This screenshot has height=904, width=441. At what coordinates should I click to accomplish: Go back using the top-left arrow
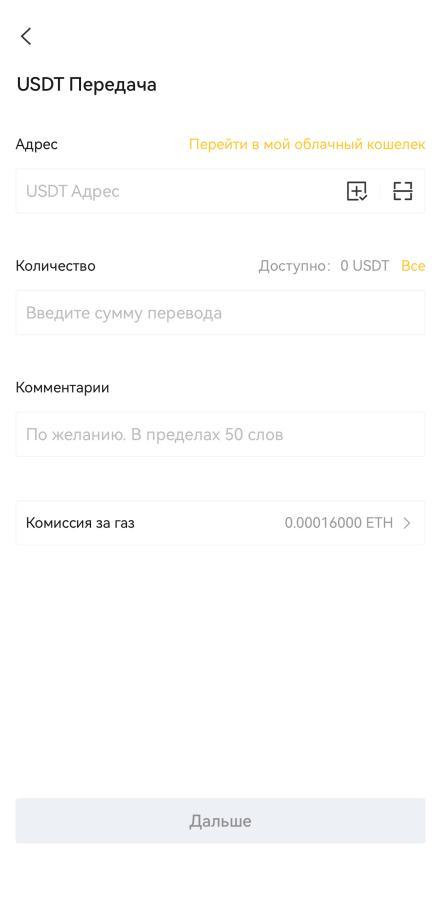click(25, 36)
